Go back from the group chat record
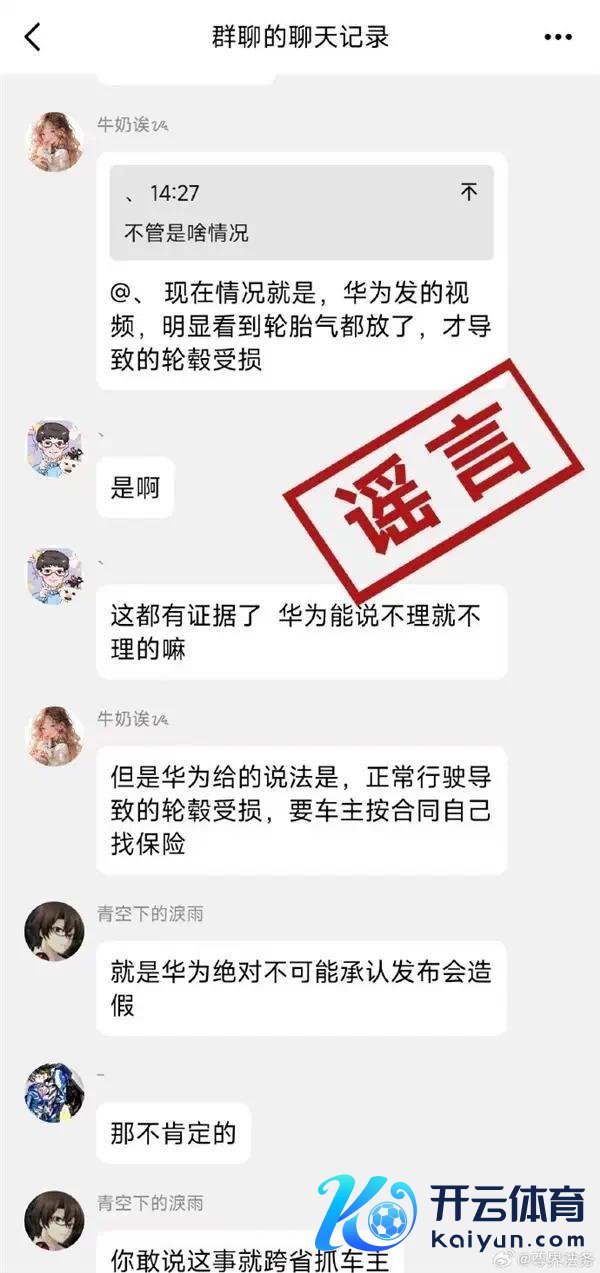Image resolution: width=600 pixels, height=1273 pixels. pyautogui.click(x=33, y=38)
